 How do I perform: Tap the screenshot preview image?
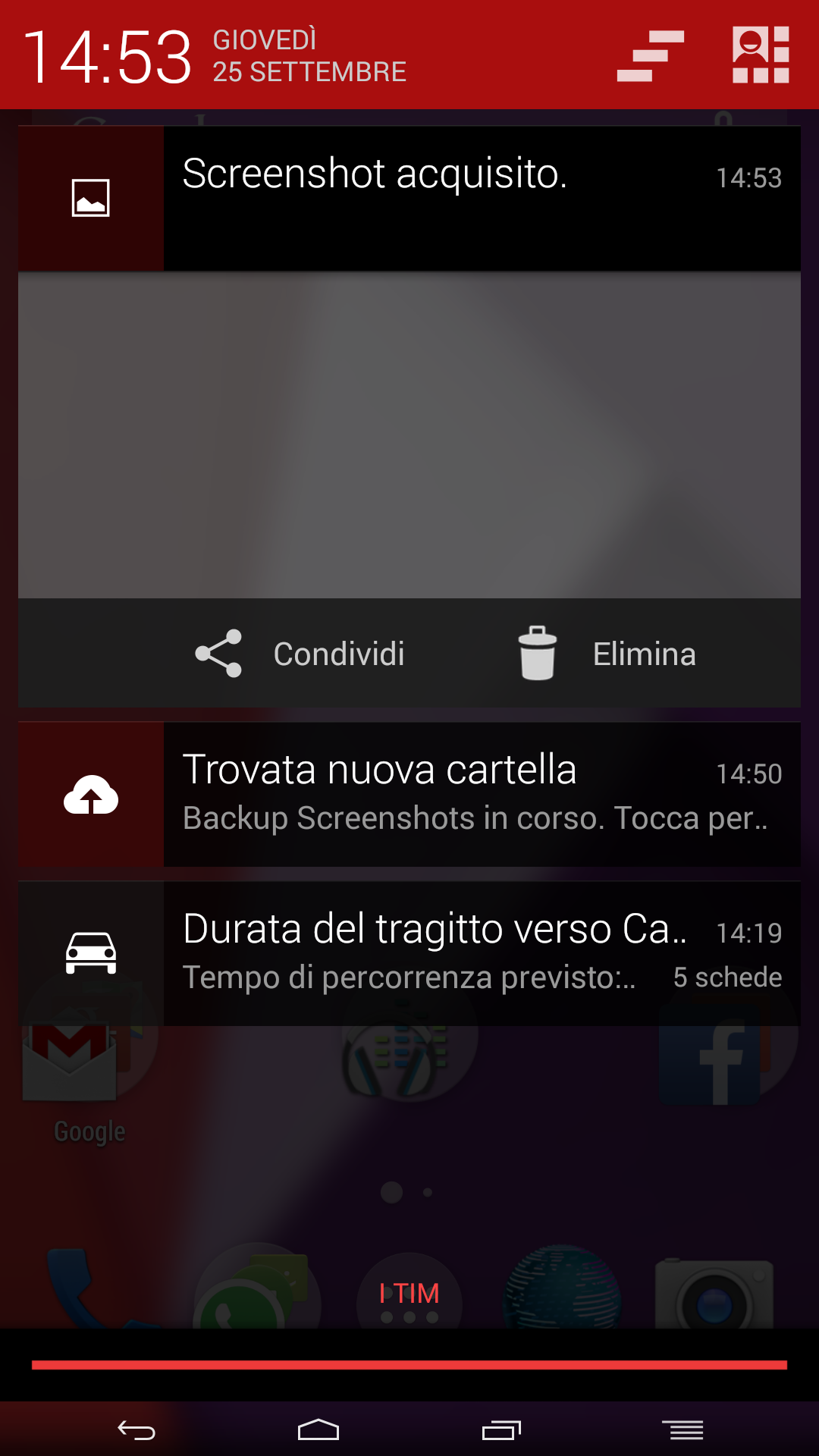tap(409, 435)
